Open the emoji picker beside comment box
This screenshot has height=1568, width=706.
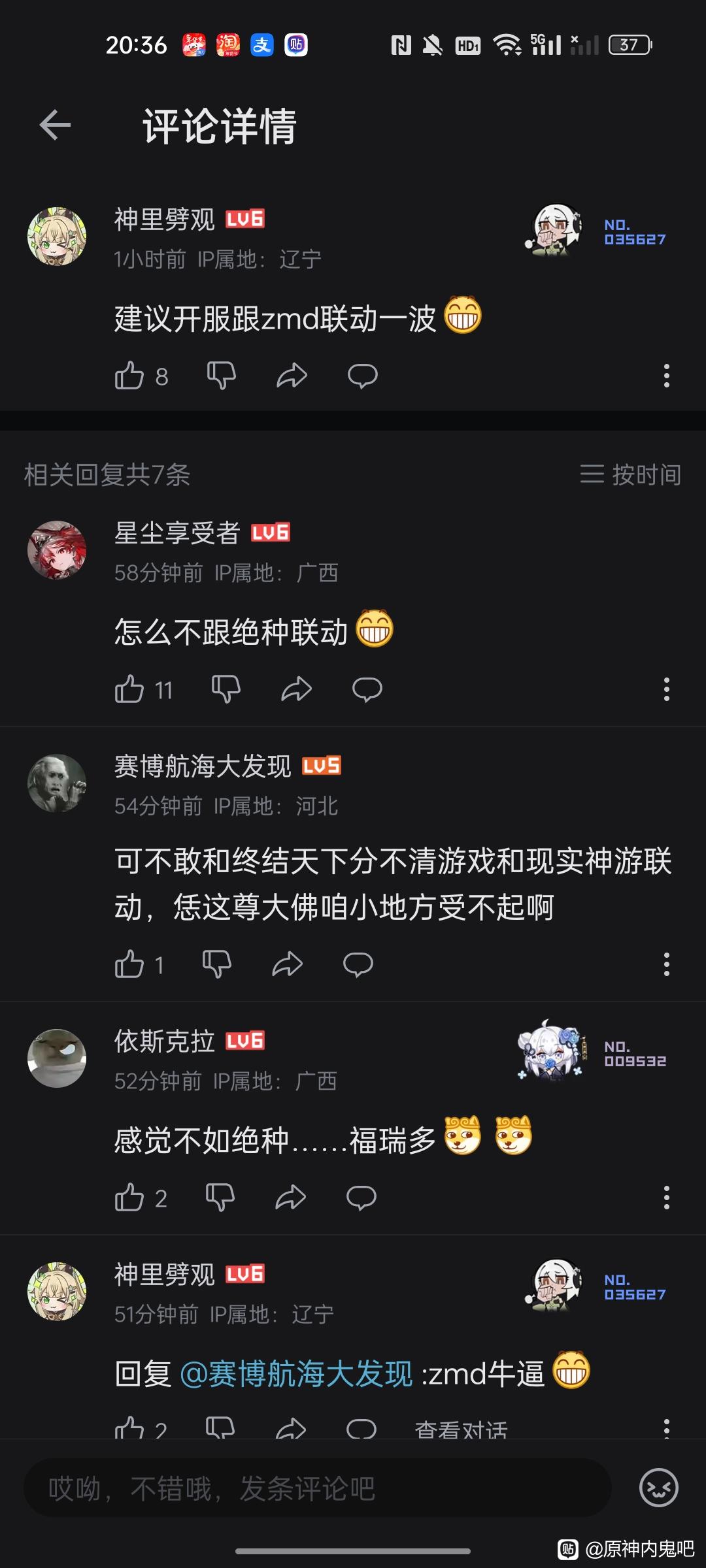click(658, 1488)
